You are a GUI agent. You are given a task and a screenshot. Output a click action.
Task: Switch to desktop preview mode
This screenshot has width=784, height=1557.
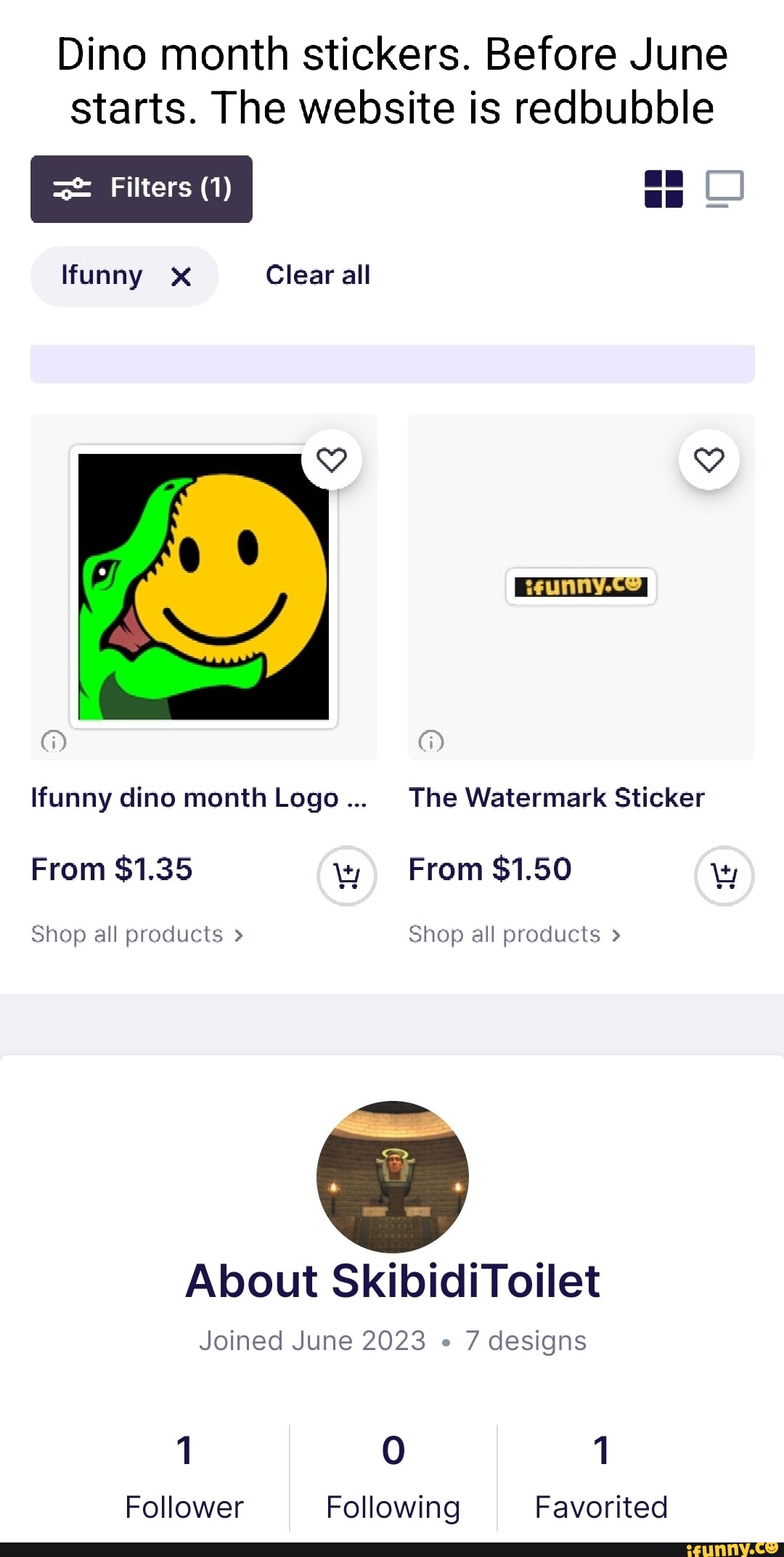tap(724, 187)
